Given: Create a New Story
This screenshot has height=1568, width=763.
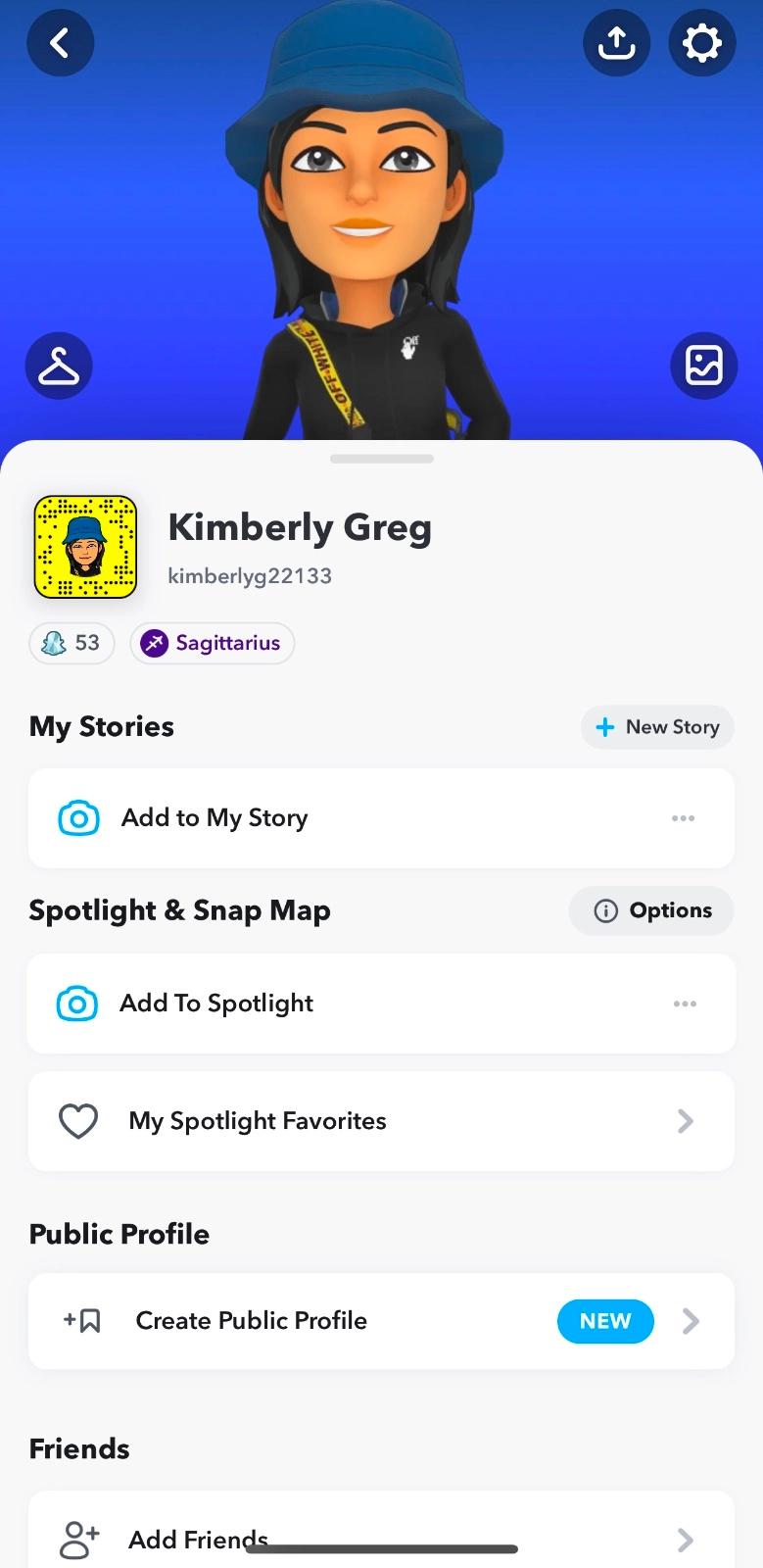Looking at the screenshot, I should point(657,727).
